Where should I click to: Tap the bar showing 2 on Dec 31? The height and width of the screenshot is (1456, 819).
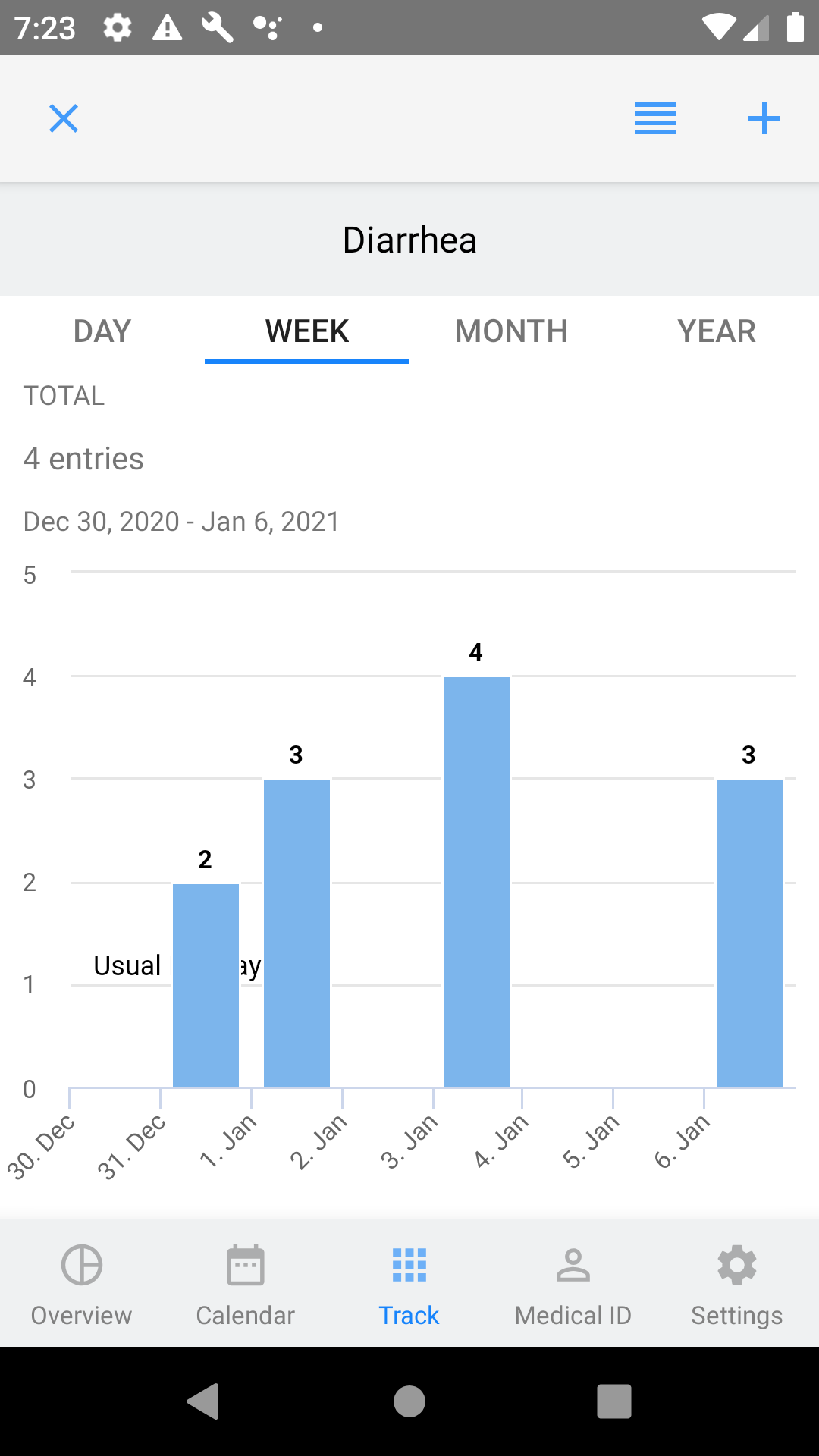click(x=206, y=986)
